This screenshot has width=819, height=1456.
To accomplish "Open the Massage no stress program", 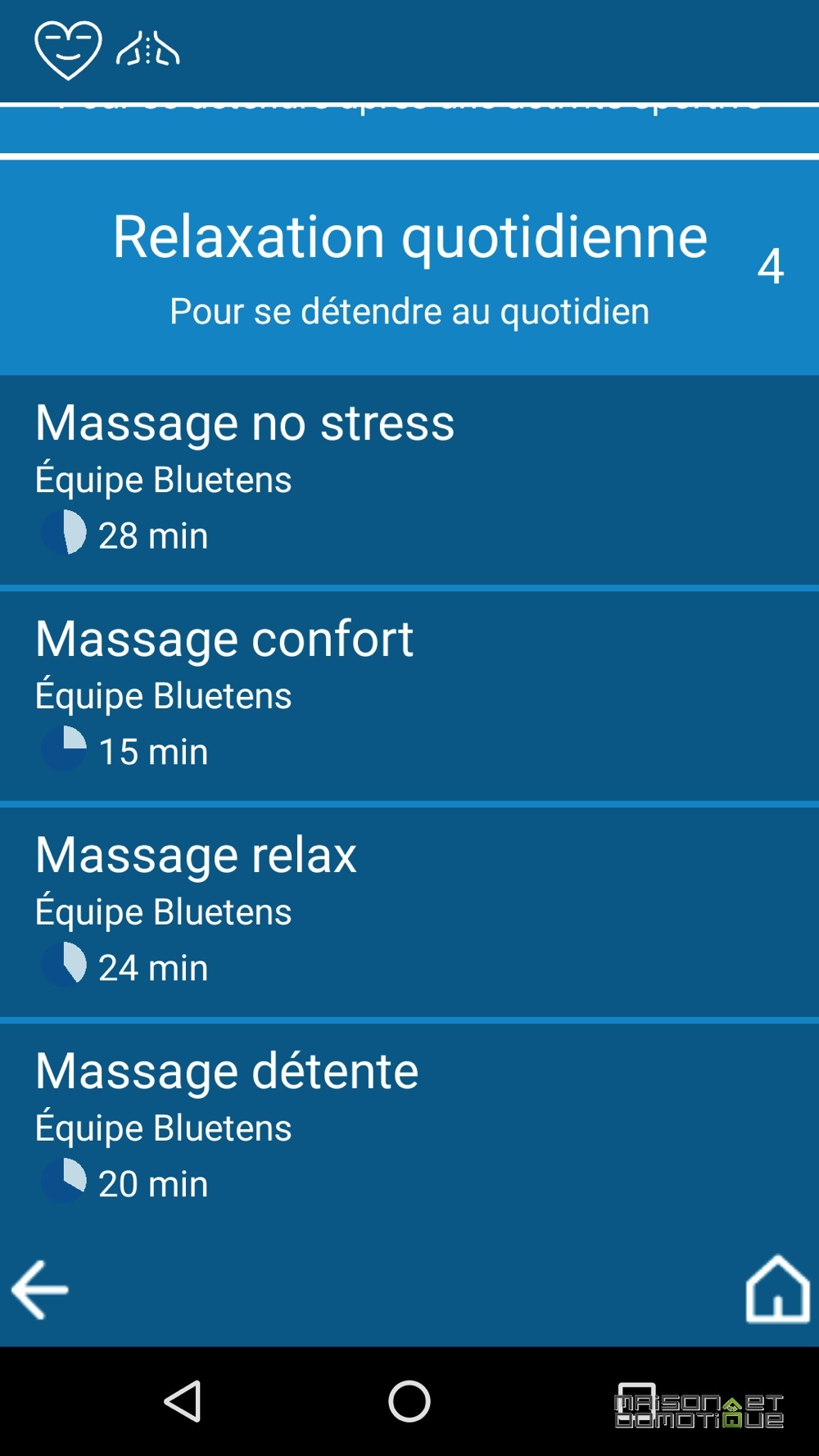I will tap(409, 479).
